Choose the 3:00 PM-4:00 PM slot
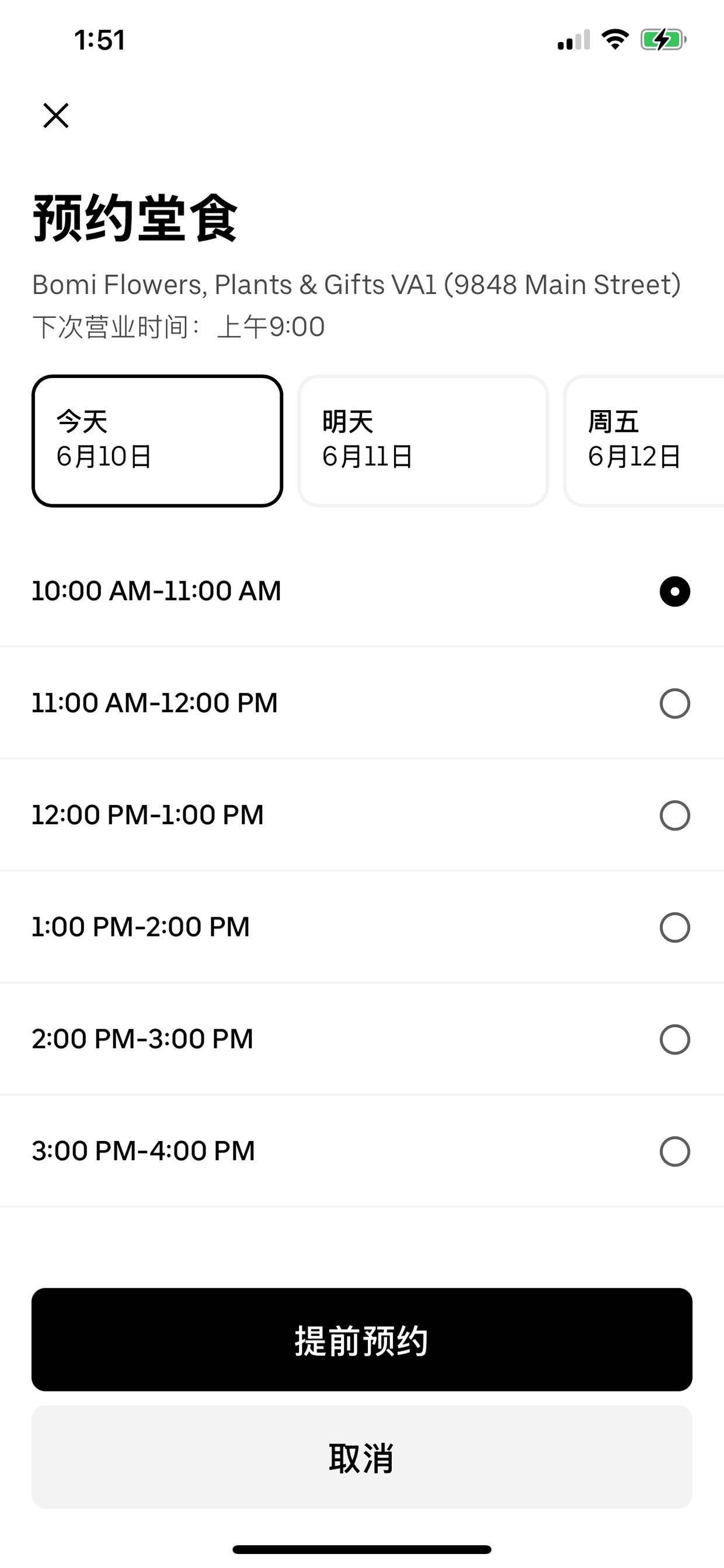 point(362,1151)
